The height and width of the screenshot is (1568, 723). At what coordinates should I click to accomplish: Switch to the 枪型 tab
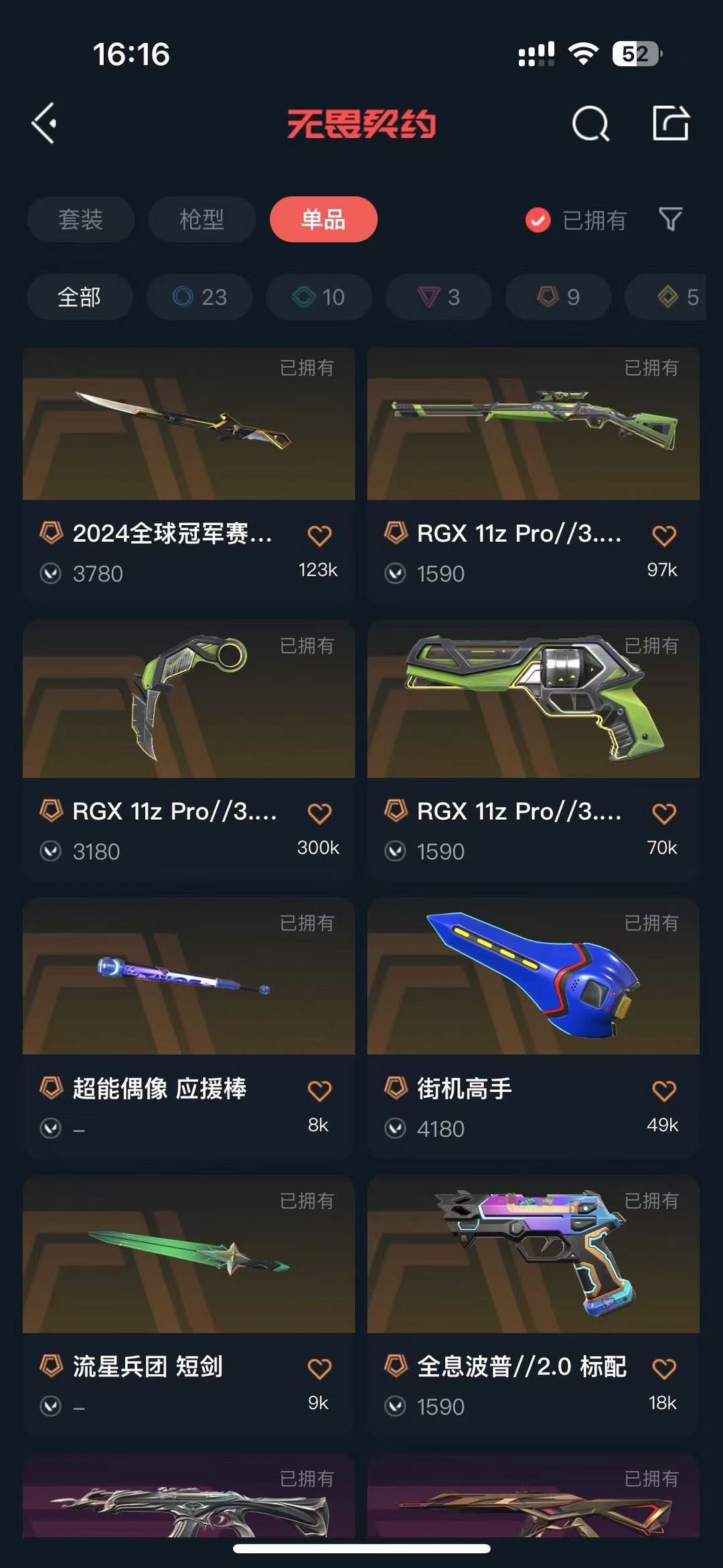[x=202, y=219]
